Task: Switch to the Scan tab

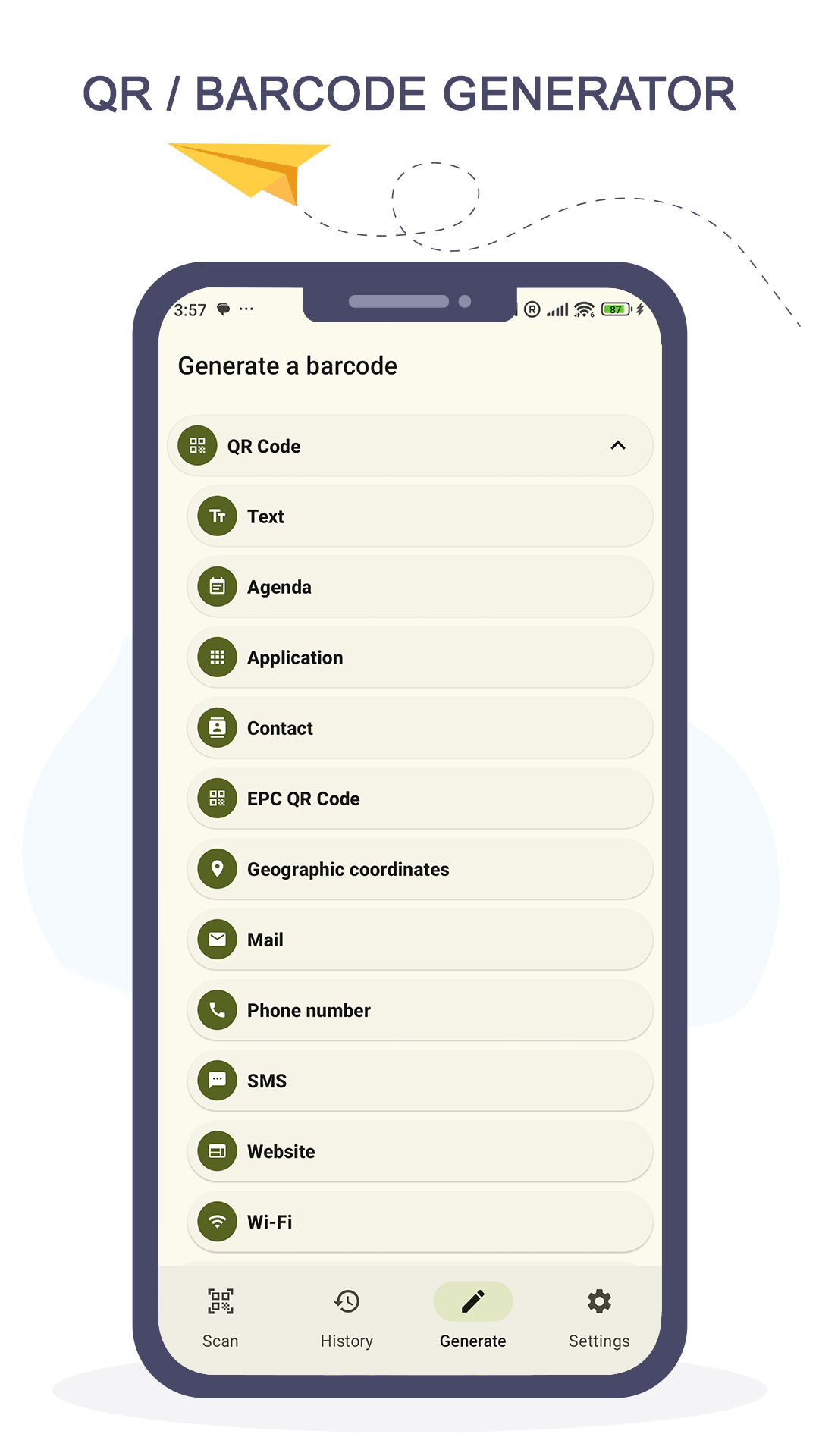Action: [x=219, y=1312]
